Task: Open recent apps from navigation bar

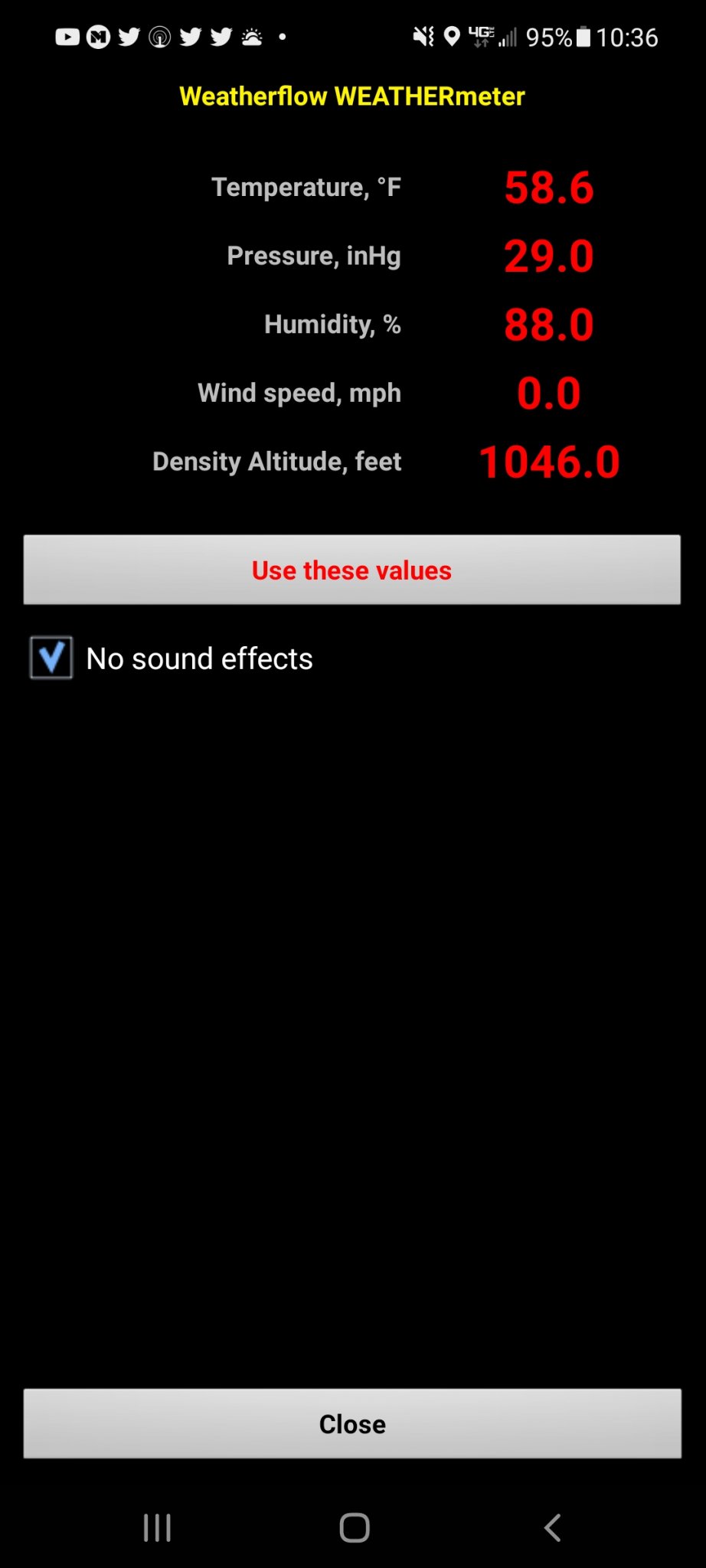Action: (157, 1527)
